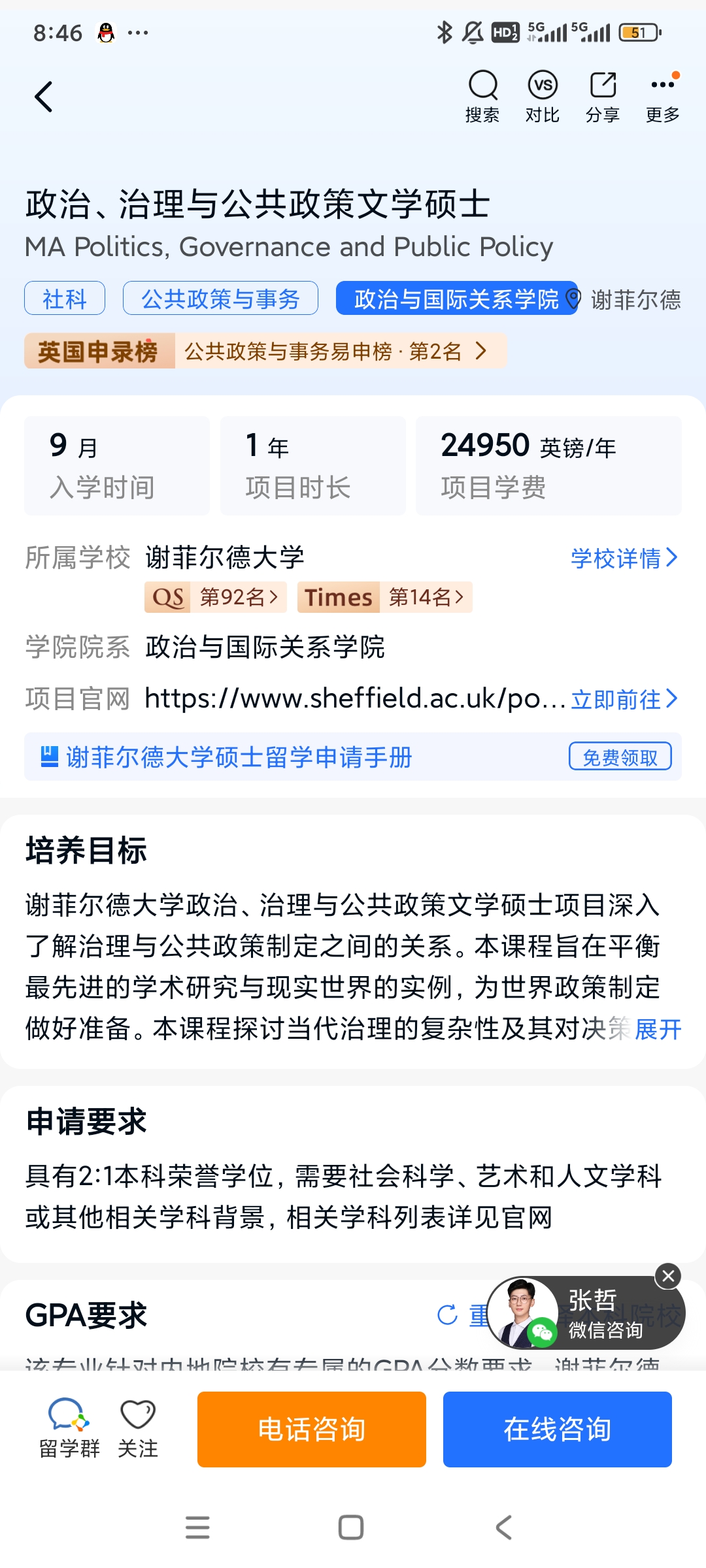Open the 更多 overflow menu
The image size is (706, 1568).
coord(662,97)
